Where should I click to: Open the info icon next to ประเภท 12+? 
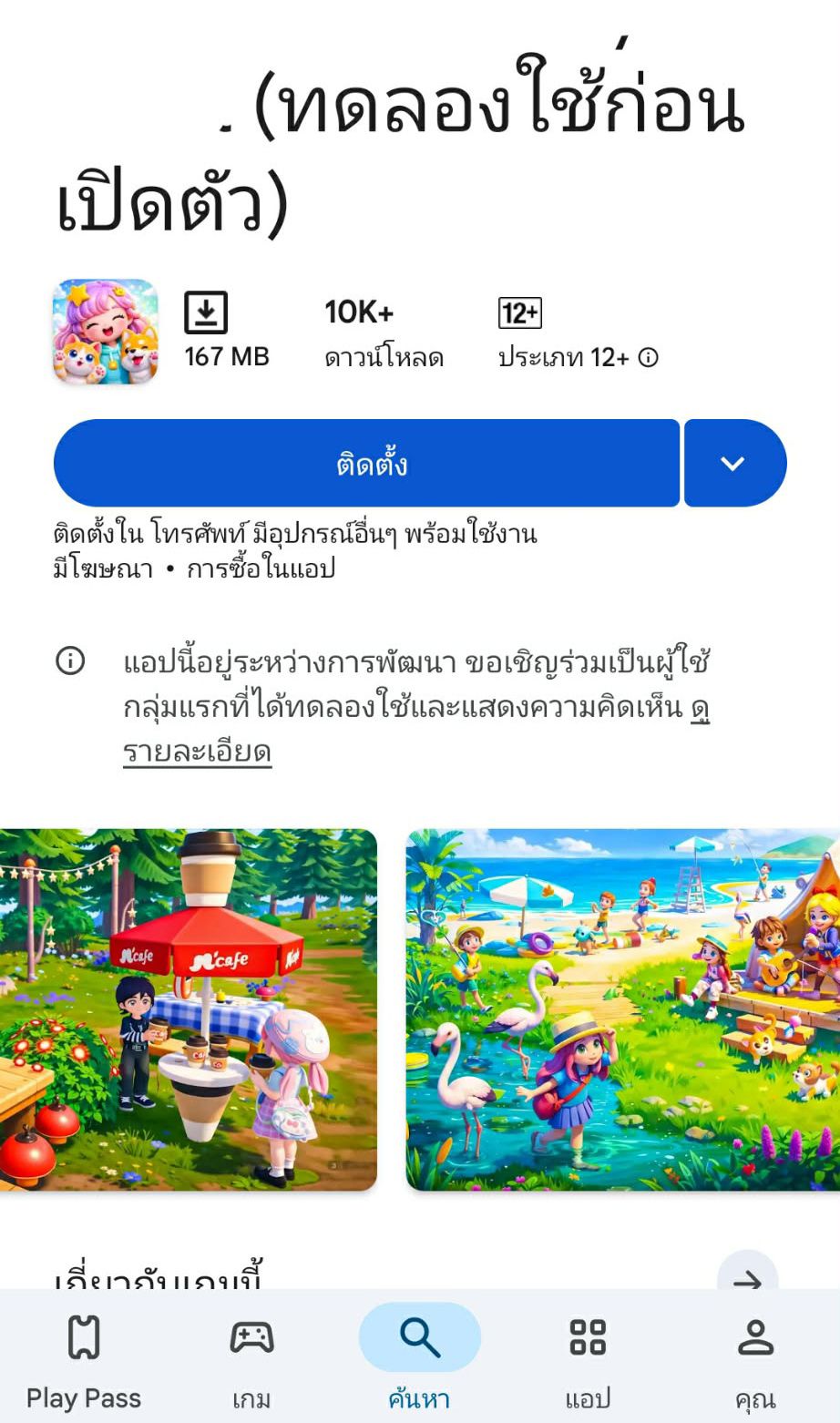(648, 358)
